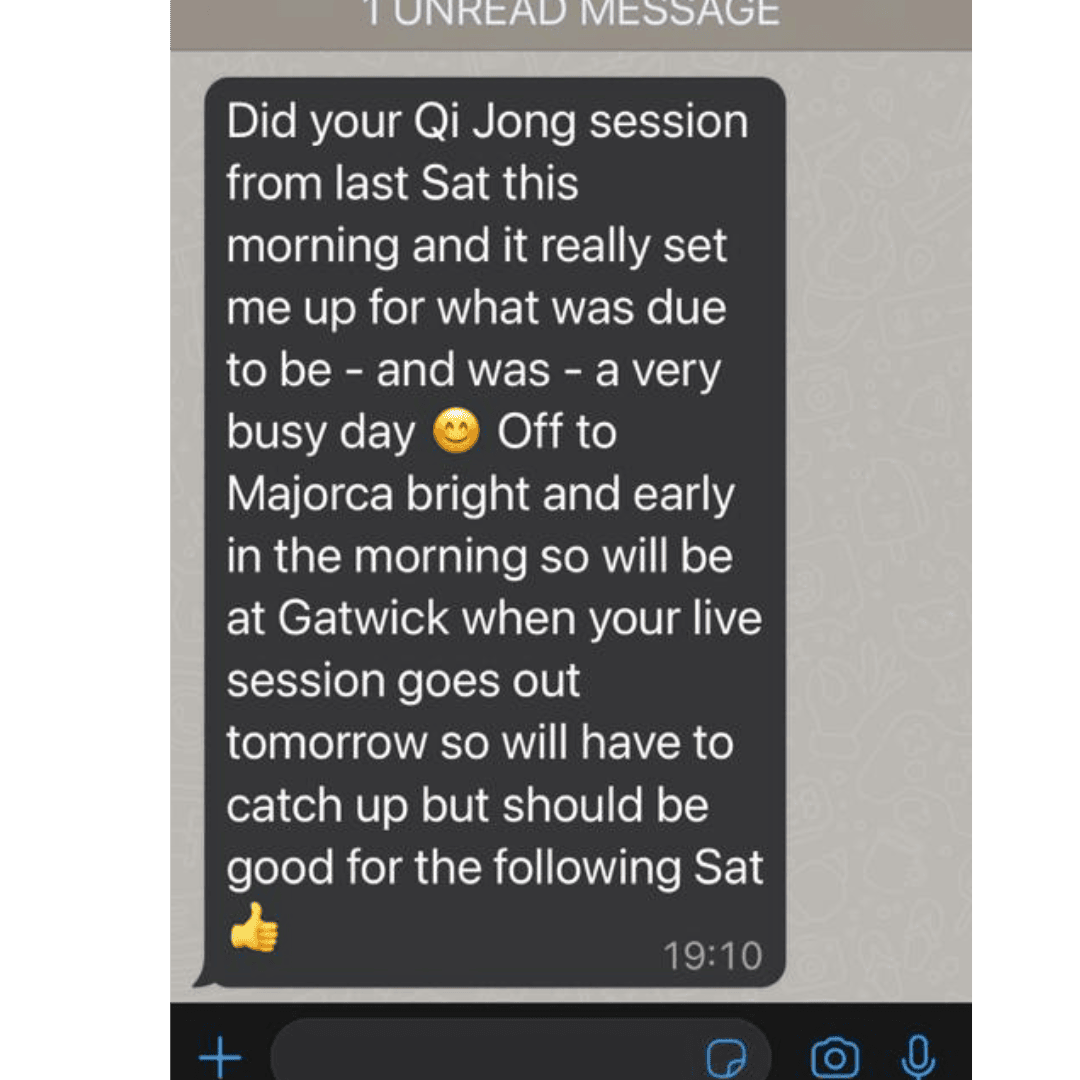Image resolution: width=1080 pixels, height=1080 pixels.
Task: Open the attachment plus menu
Action: pos(220,1056)
